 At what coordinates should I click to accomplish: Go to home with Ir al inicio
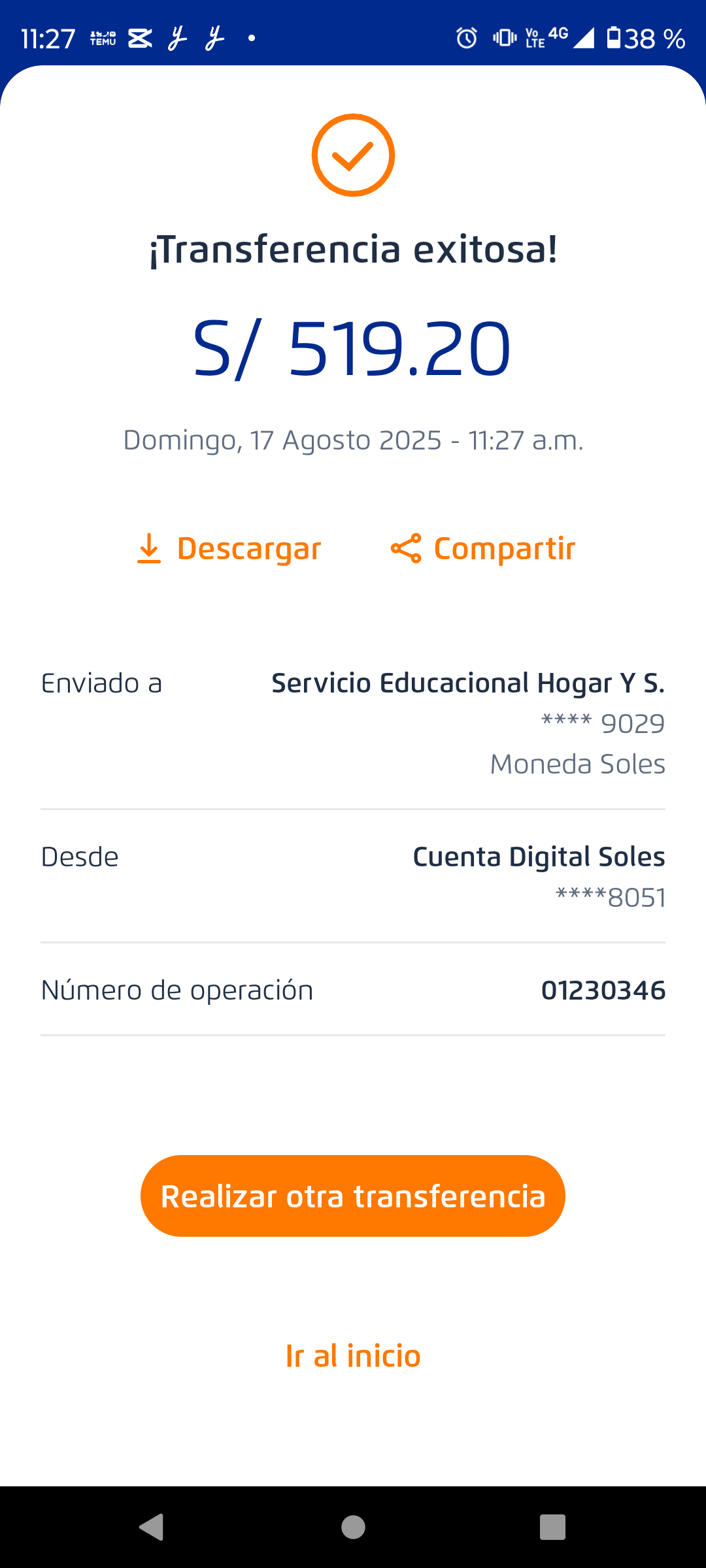pyautogui.click(x=353, y=1356)
